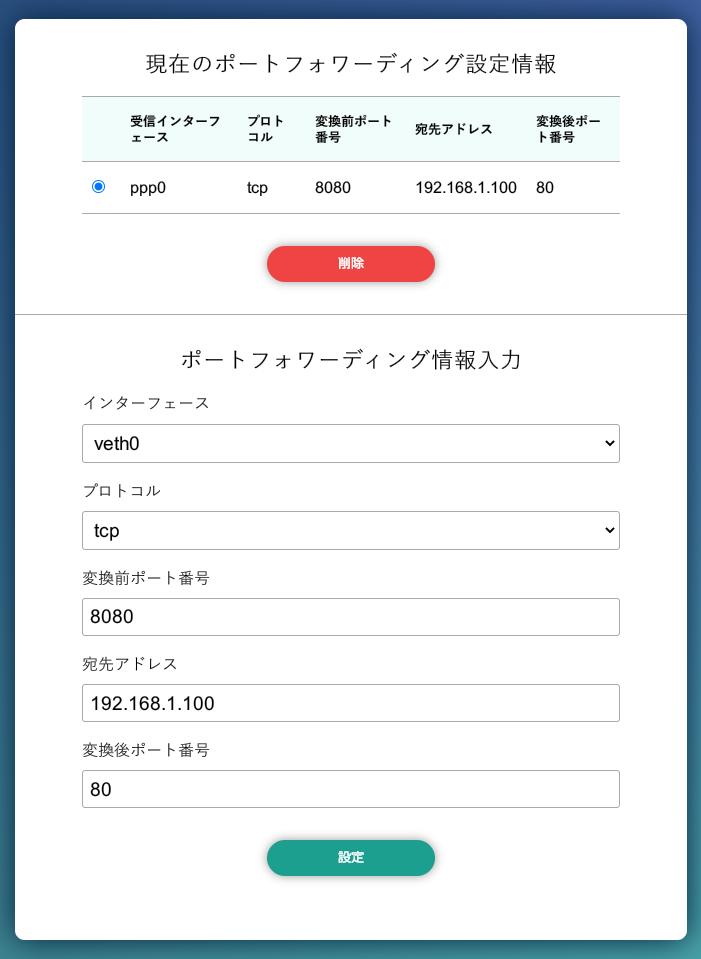Focus the 変換前ポート番号 field containing 8080
This screenshot has height=959, width=701.
[351, 617]
